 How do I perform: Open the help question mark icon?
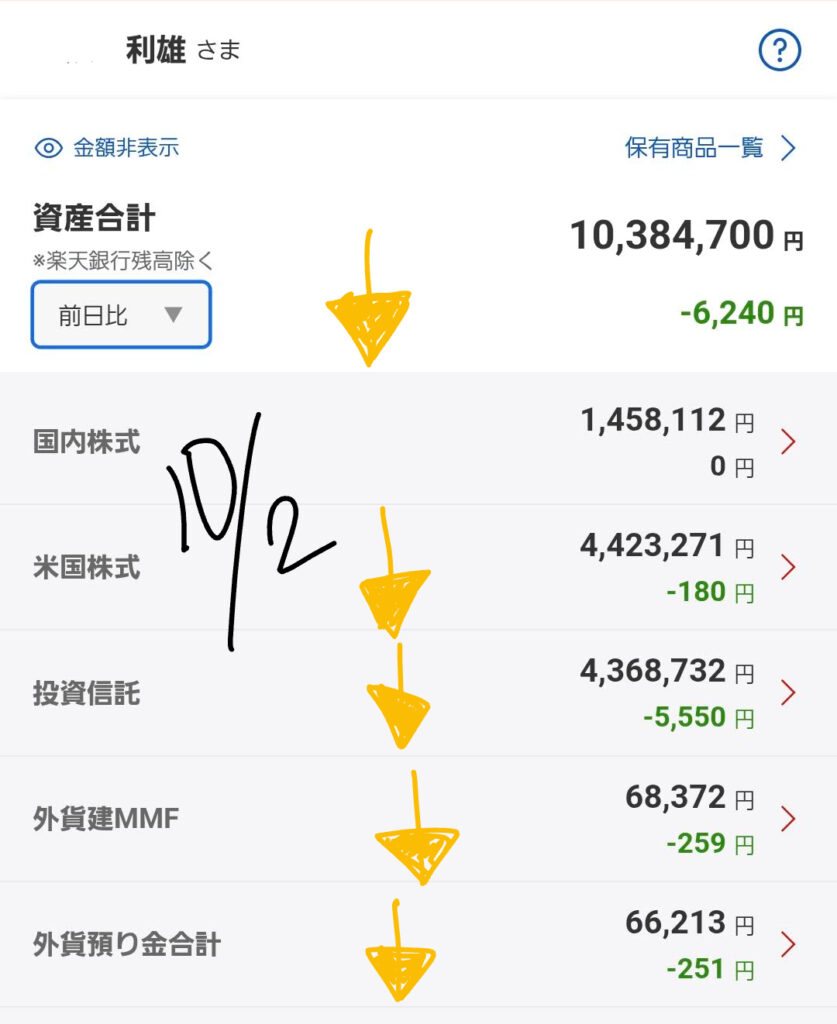pos(779,51)
